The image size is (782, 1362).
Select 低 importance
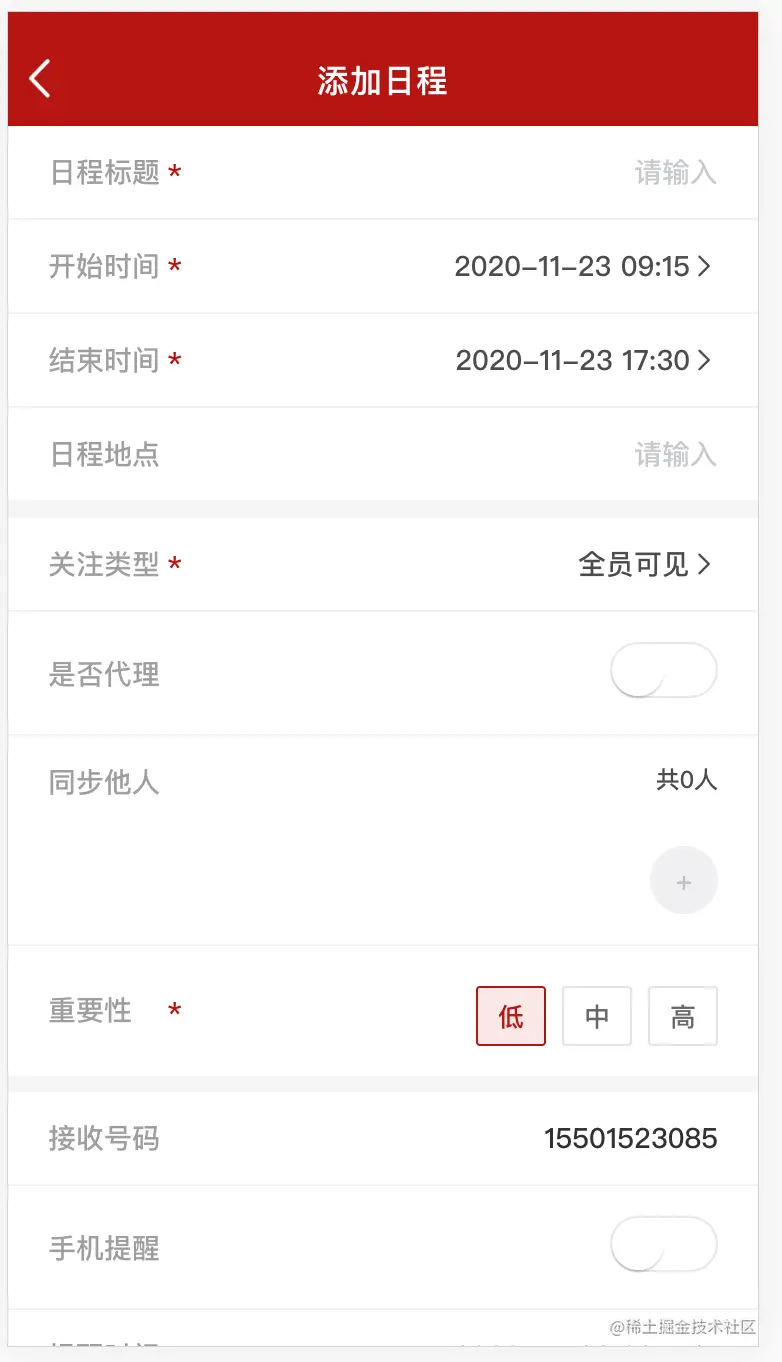(511, 1016)
